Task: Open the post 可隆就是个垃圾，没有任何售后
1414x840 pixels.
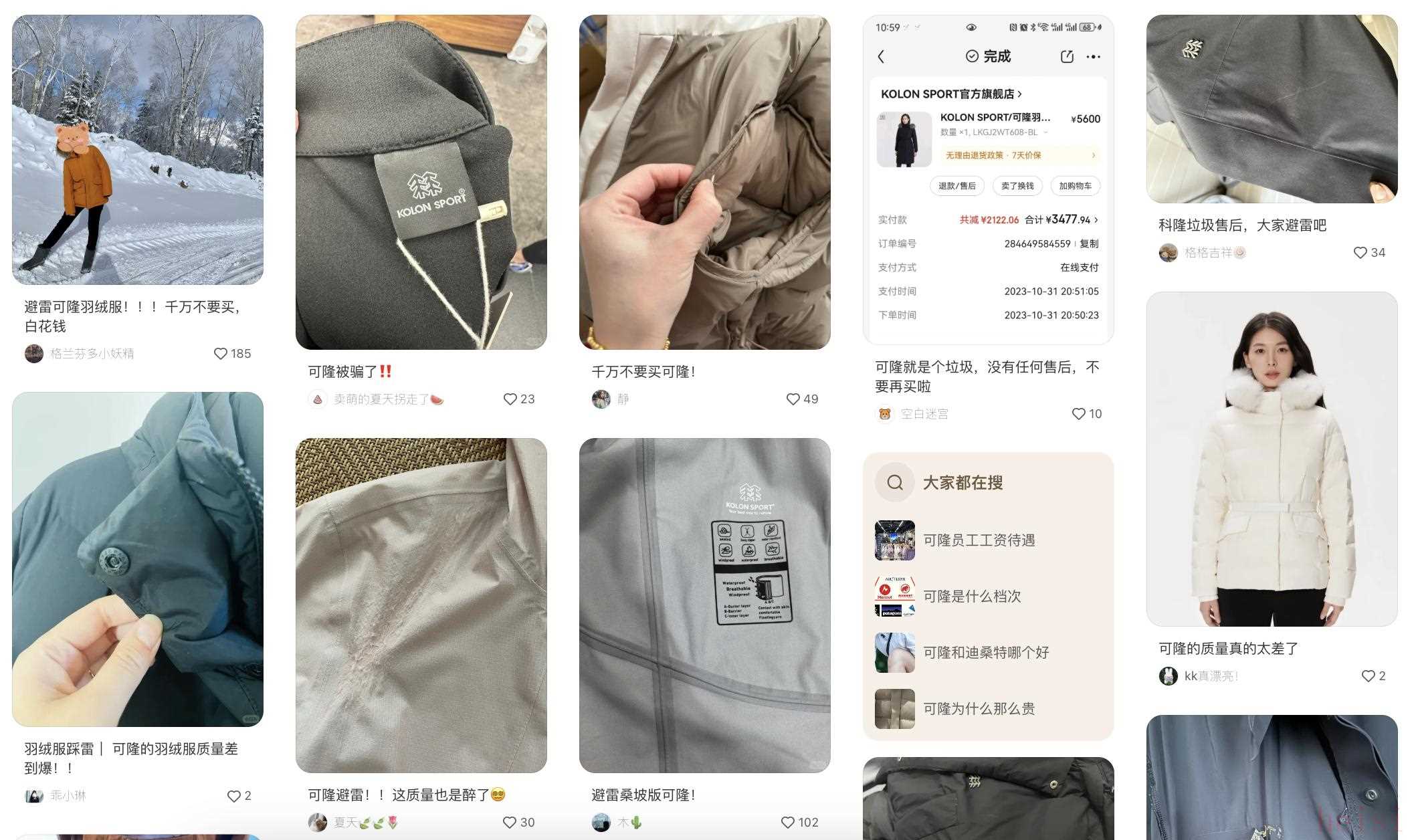Action: [x=988, y=179]
